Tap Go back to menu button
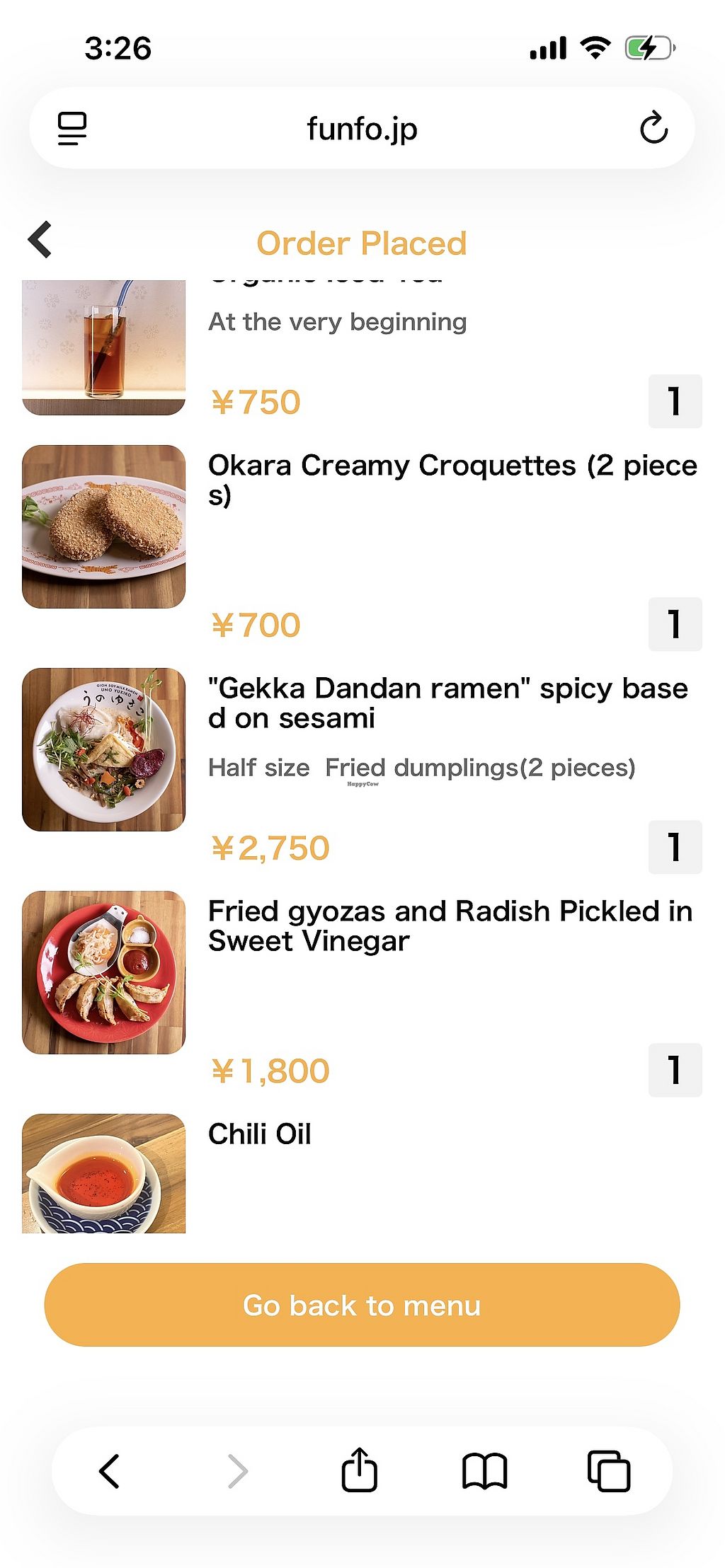Image resolution: width=725 pixels, height=1568 pixels. [x=362, y=1305]
